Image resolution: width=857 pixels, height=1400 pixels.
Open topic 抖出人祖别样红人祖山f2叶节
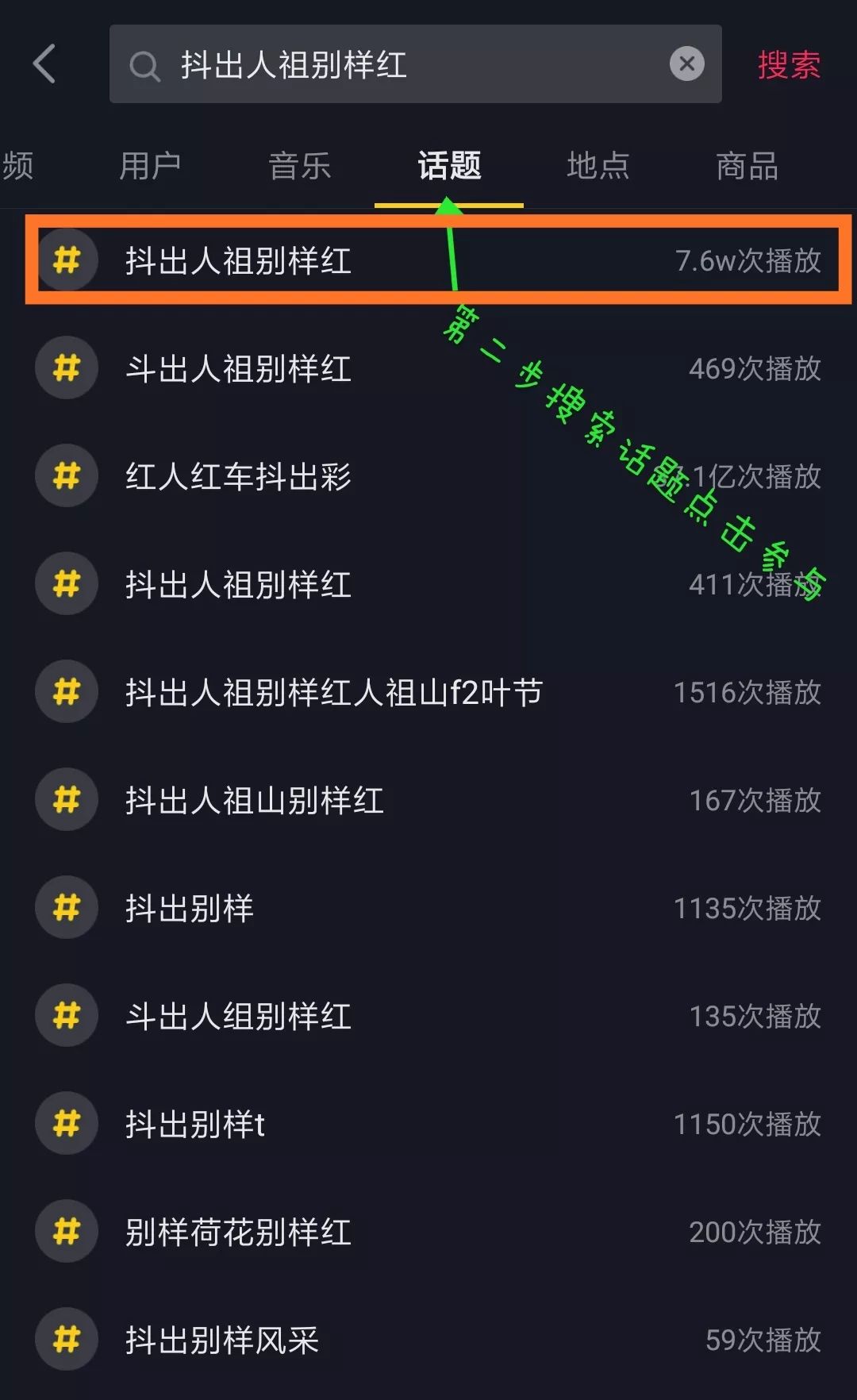428,691
